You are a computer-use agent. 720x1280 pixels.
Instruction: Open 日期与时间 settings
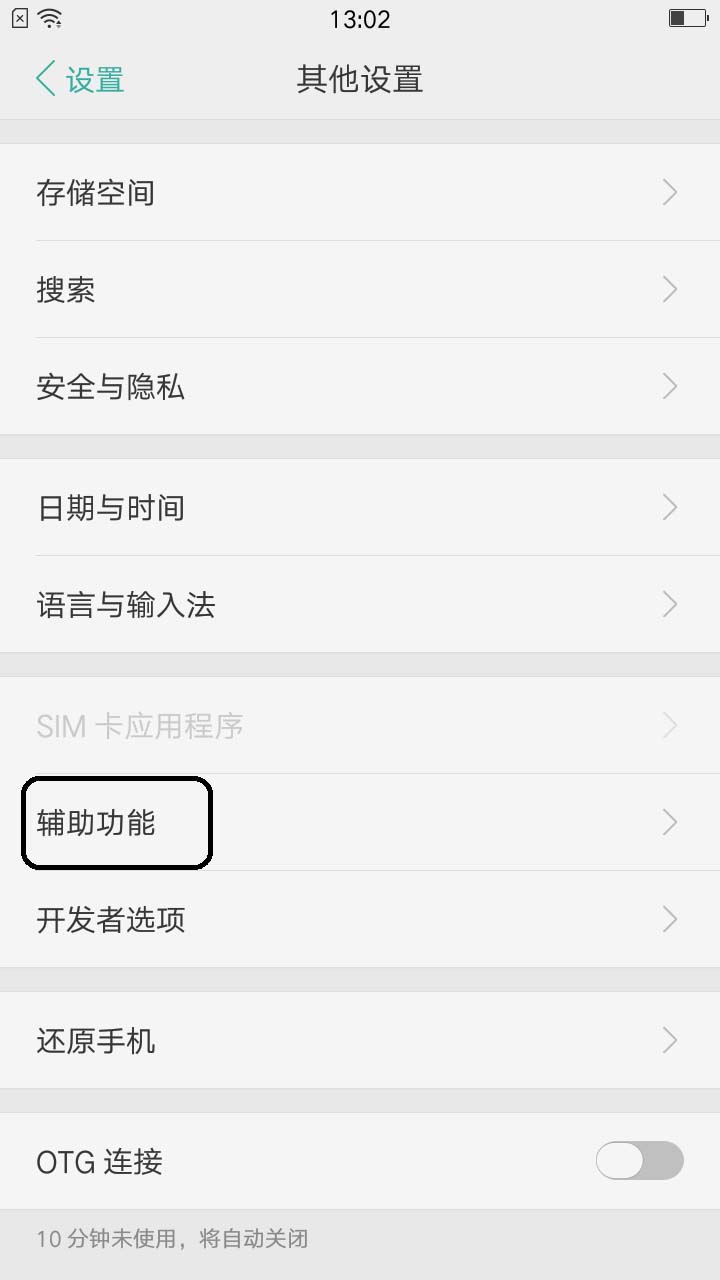[x=360, y=507]
